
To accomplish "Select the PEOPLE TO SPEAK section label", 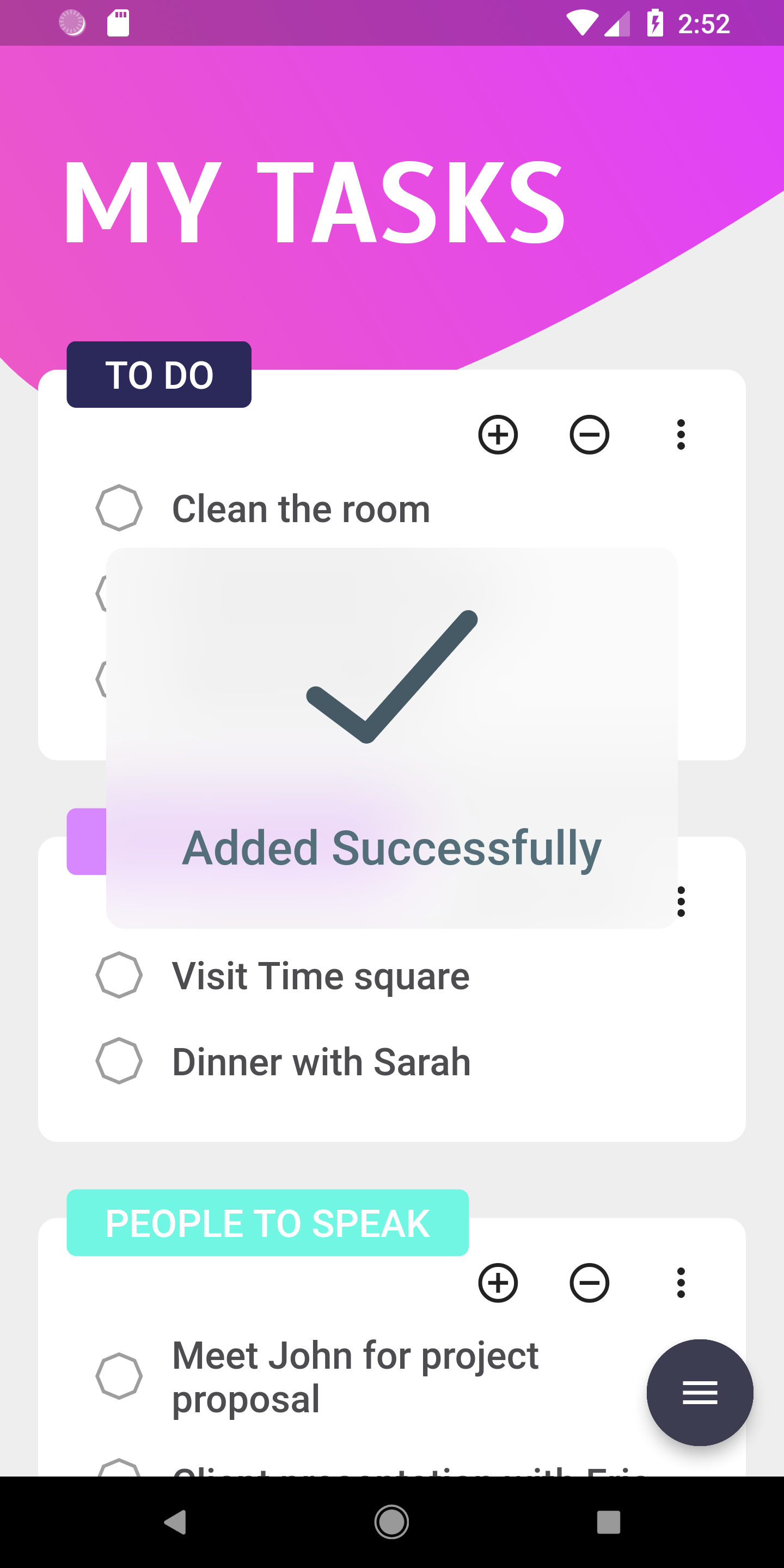I will pos(268,1222).
